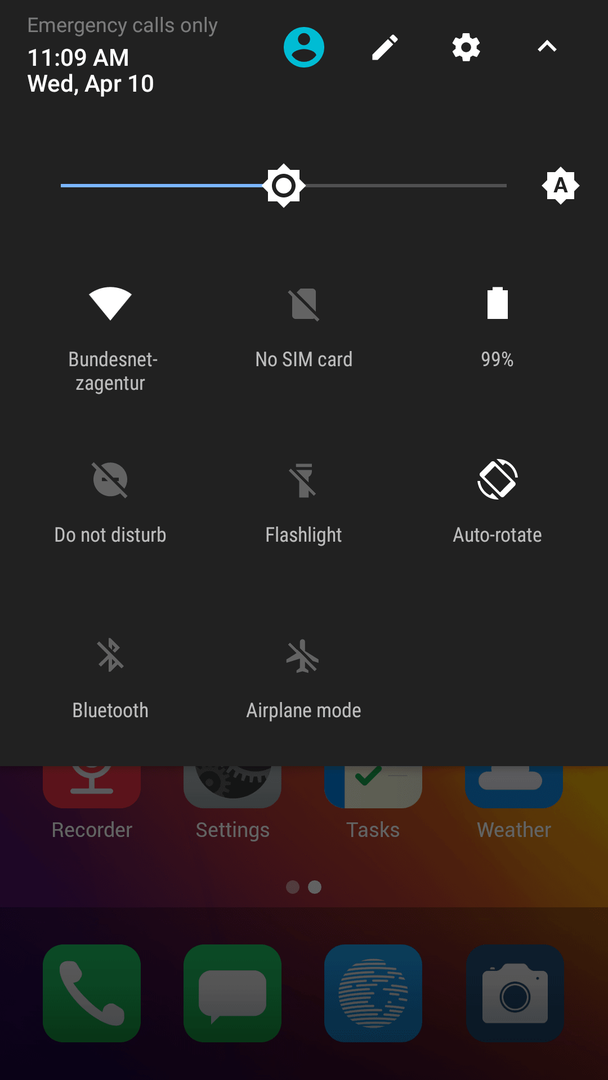Tap the No SIM card tile
The image size is (608, 1080).
304,329
